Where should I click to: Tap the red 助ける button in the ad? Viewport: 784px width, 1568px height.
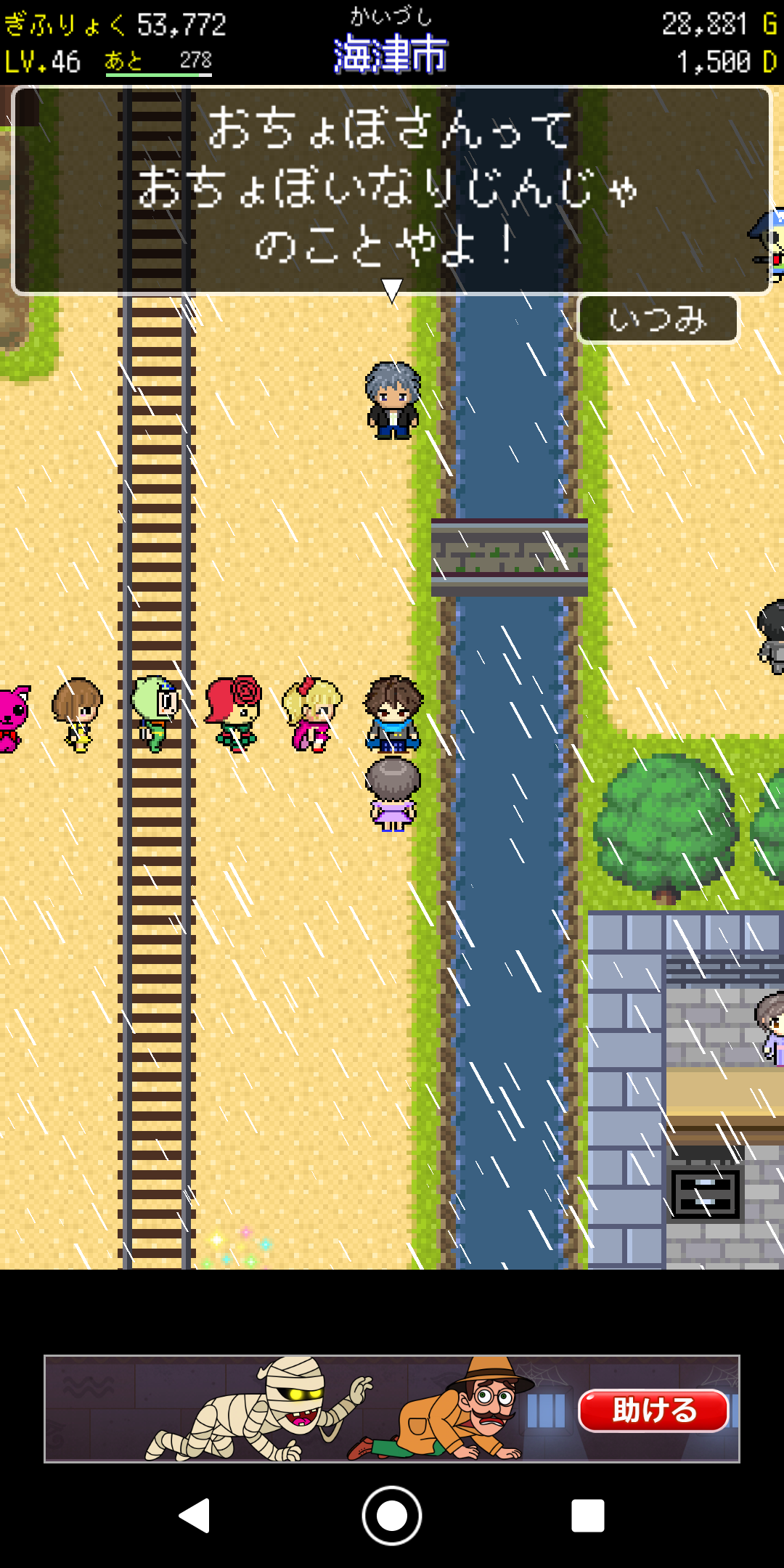pyautogui.click(x=653, y=1410)
